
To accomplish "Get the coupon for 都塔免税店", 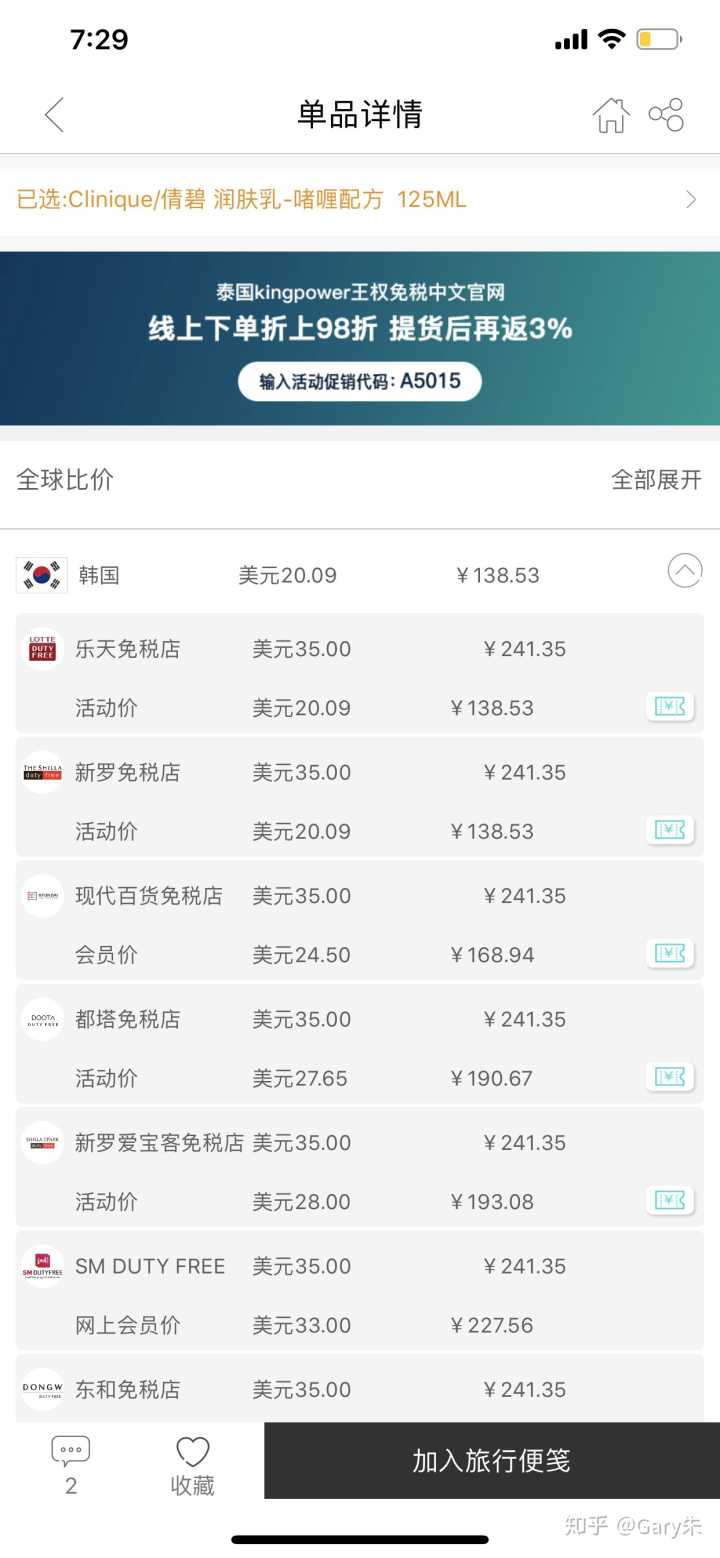I will click(669, 1077).
